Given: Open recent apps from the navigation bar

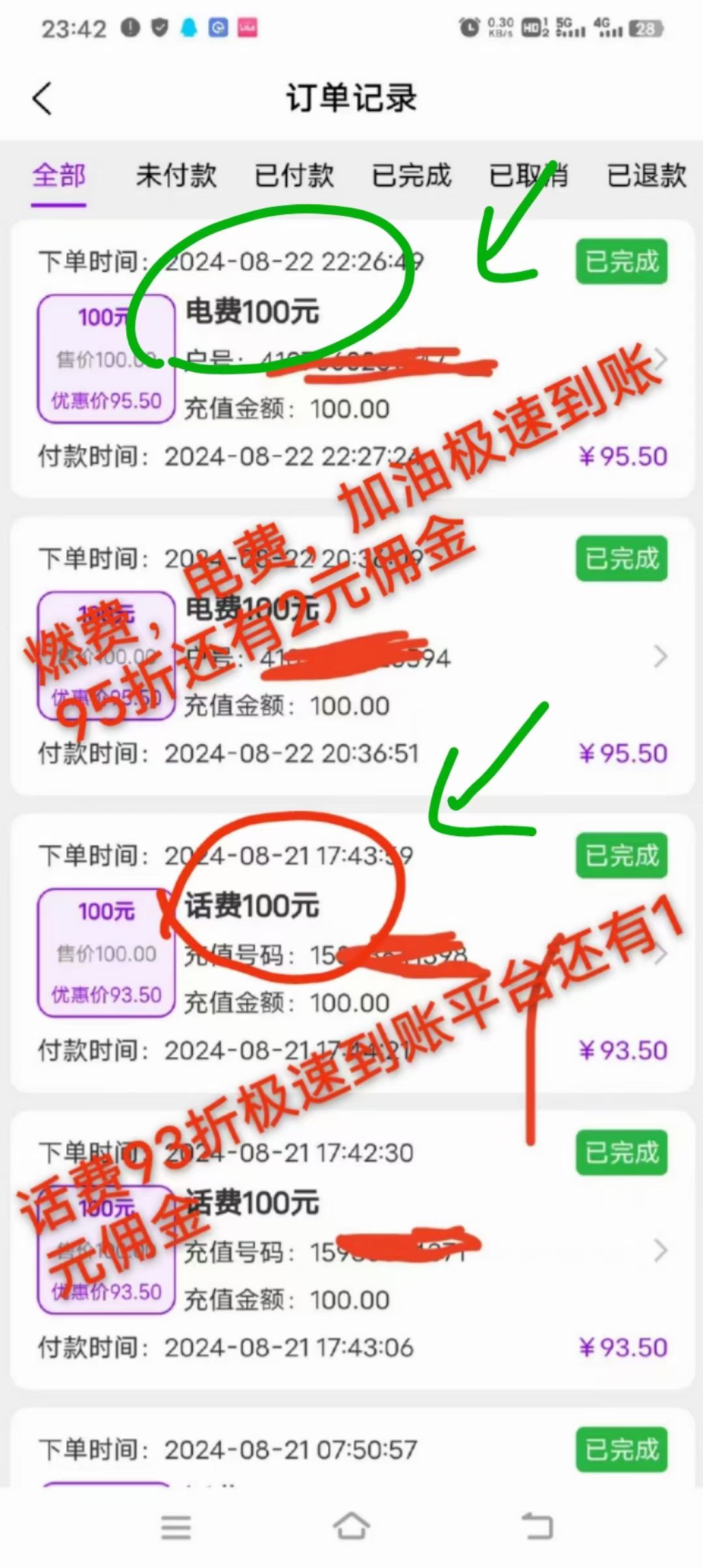Looking at the screenshot, I should point(176,1526).
